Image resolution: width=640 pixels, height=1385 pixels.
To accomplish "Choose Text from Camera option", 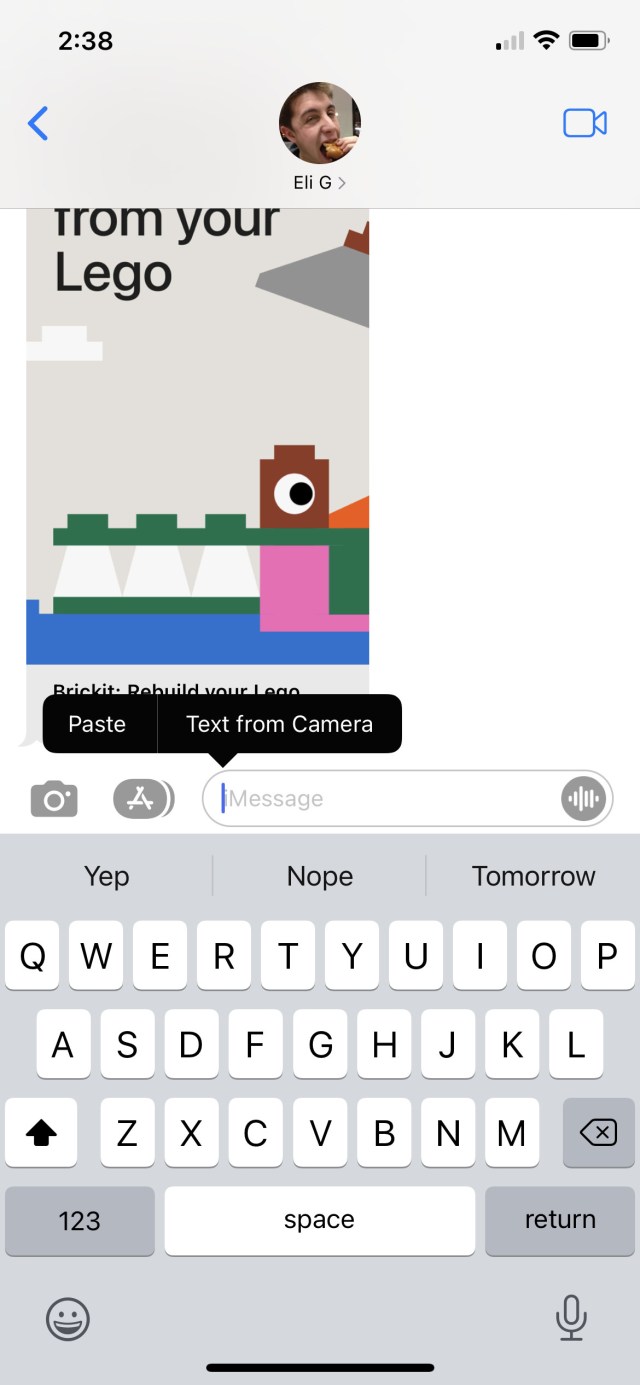I will point(279,724).
